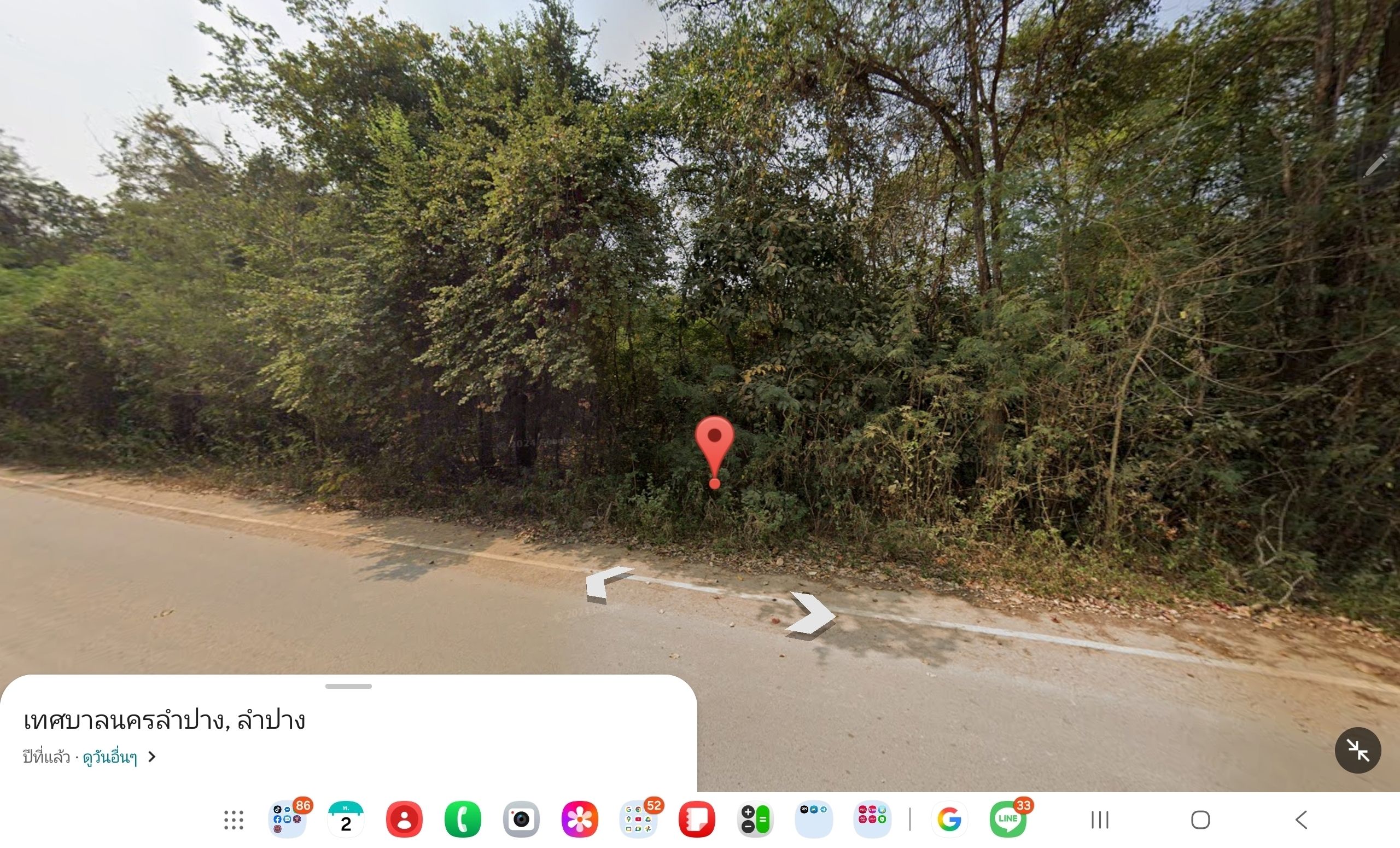The width and height of the screenshot is (1400, 848).
Task: Open the Gallery flower icon
Action: [580, 820]
